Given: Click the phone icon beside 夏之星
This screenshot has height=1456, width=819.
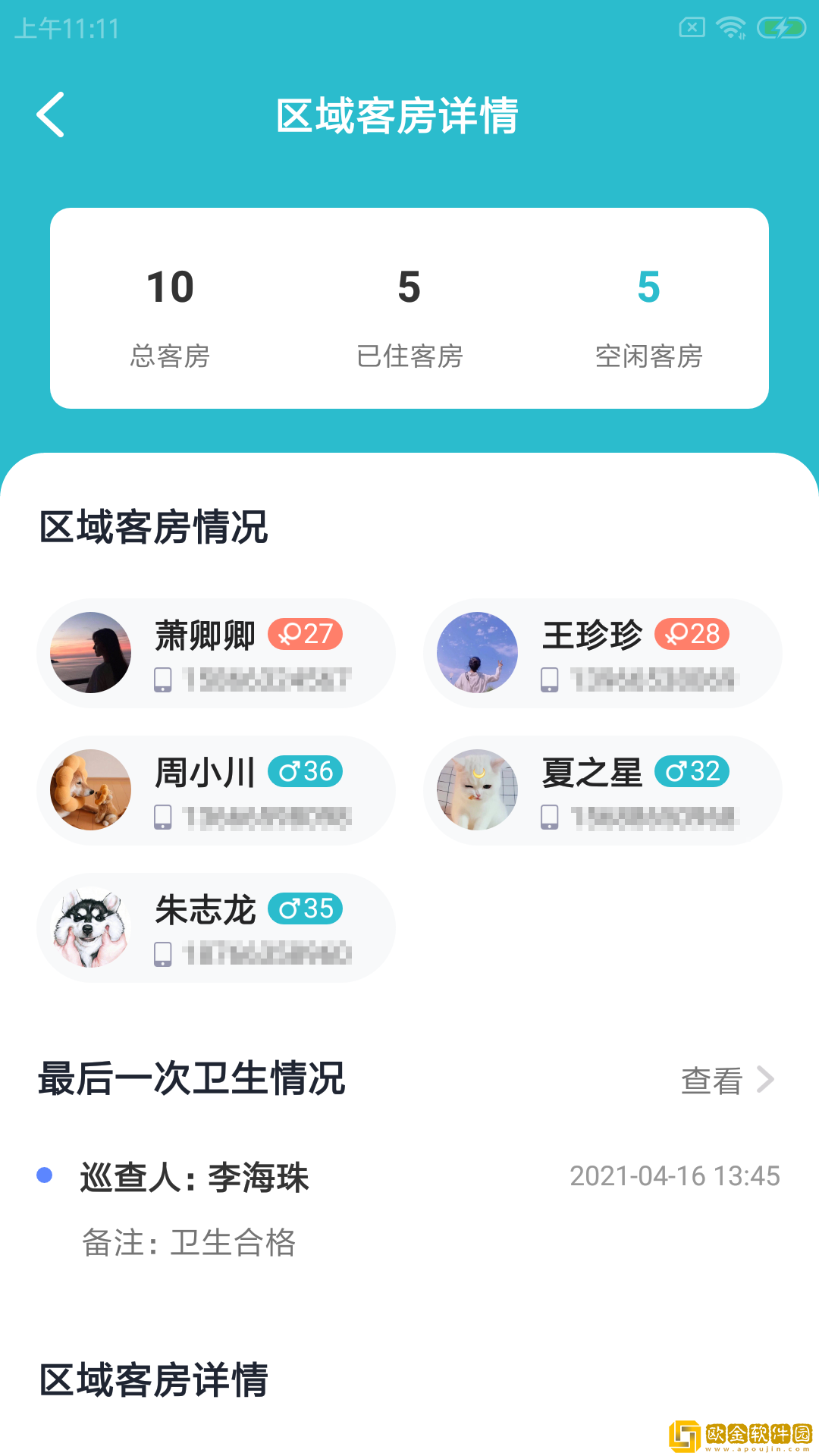Looking at the screenshot, I should (549, 817).
